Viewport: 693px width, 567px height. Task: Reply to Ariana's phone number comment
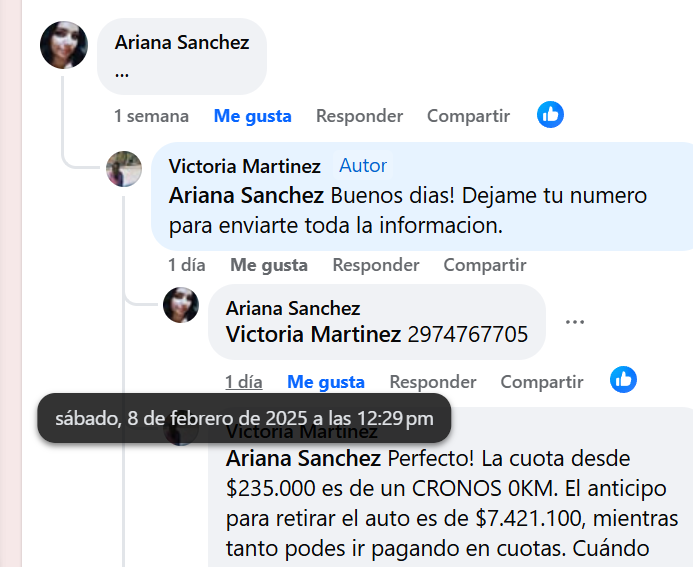[x=432, y=382]
